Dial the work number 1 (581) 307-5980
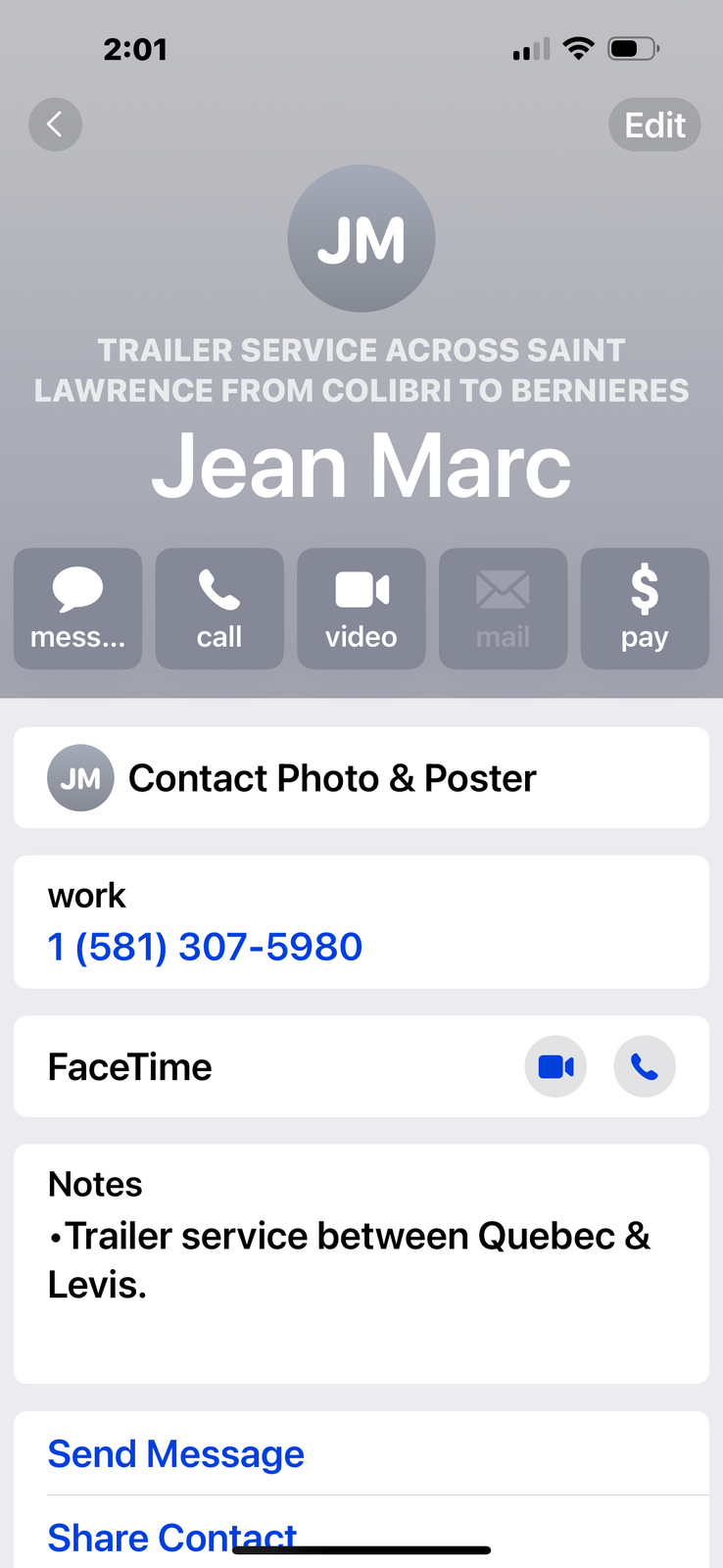Screen dimensions: 723x1568 click(x=206, y=947)
